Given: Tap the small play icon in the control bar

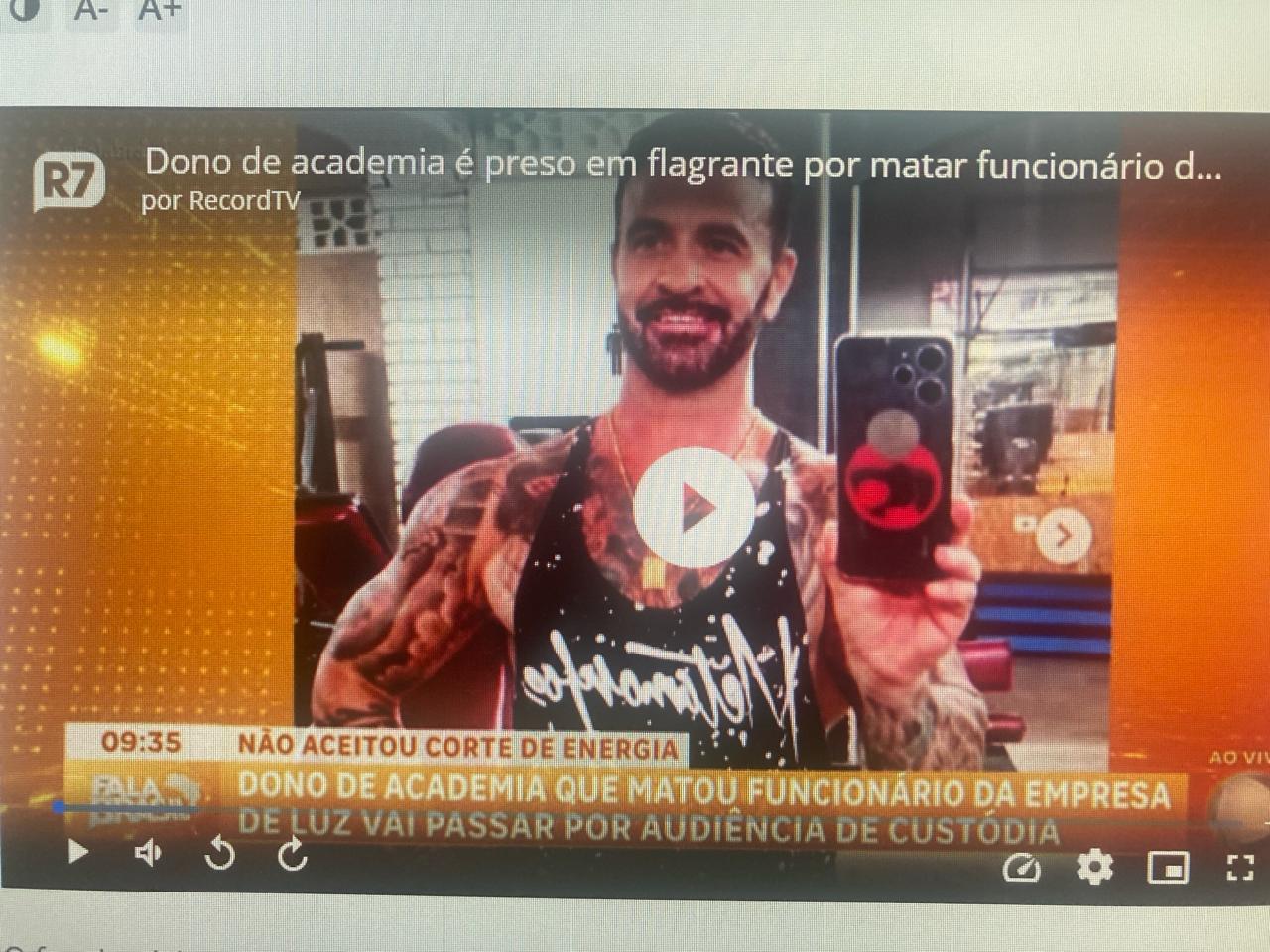Looking at the screenshot, I should [77, 852].
